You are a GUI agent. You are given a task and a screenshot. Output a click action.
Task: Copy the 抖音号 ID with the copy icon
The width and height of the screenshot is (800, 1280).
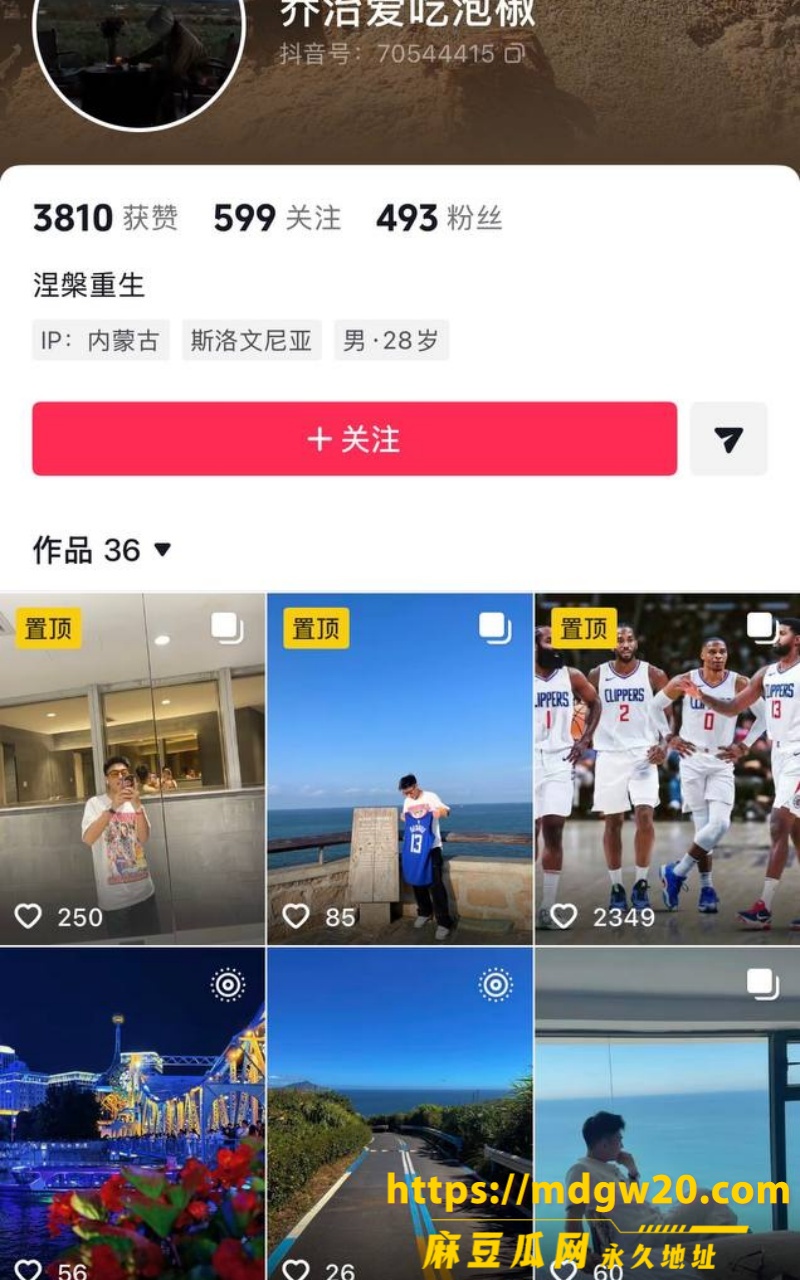tap(514, 54)
